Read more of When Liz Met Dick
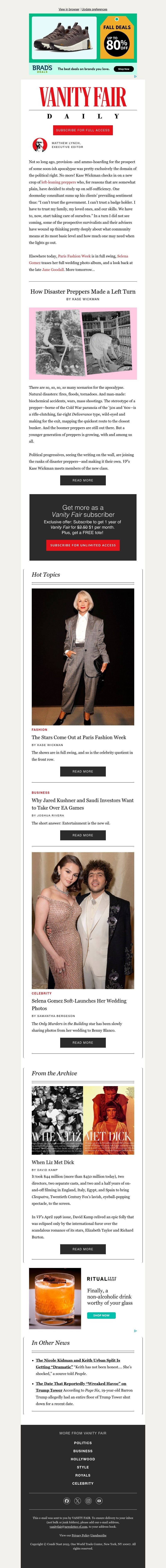 [83, 1249]
